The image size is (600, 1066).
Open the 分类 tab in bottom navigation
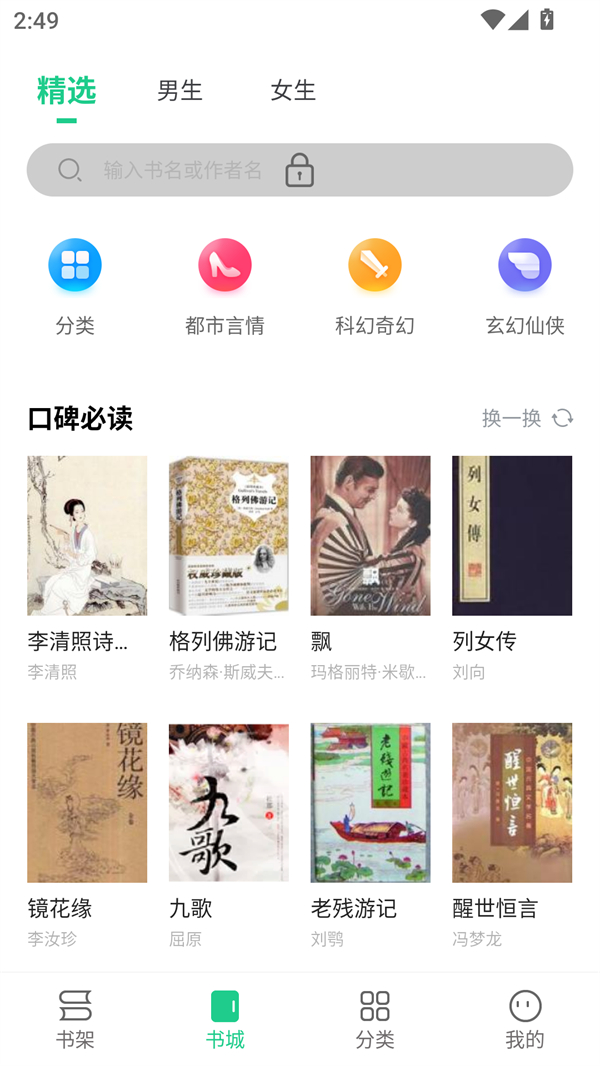tap(375, 1019)
